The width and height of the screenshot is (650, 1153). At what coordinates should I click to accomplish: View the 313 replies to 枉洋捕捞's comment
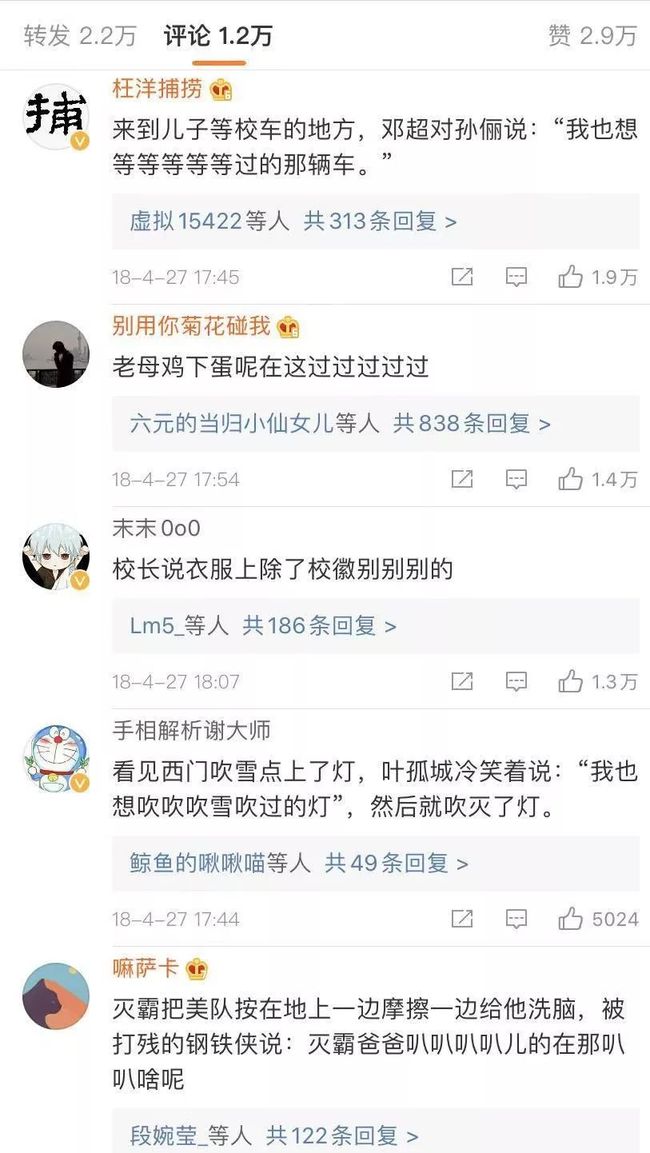coord(381,221)
